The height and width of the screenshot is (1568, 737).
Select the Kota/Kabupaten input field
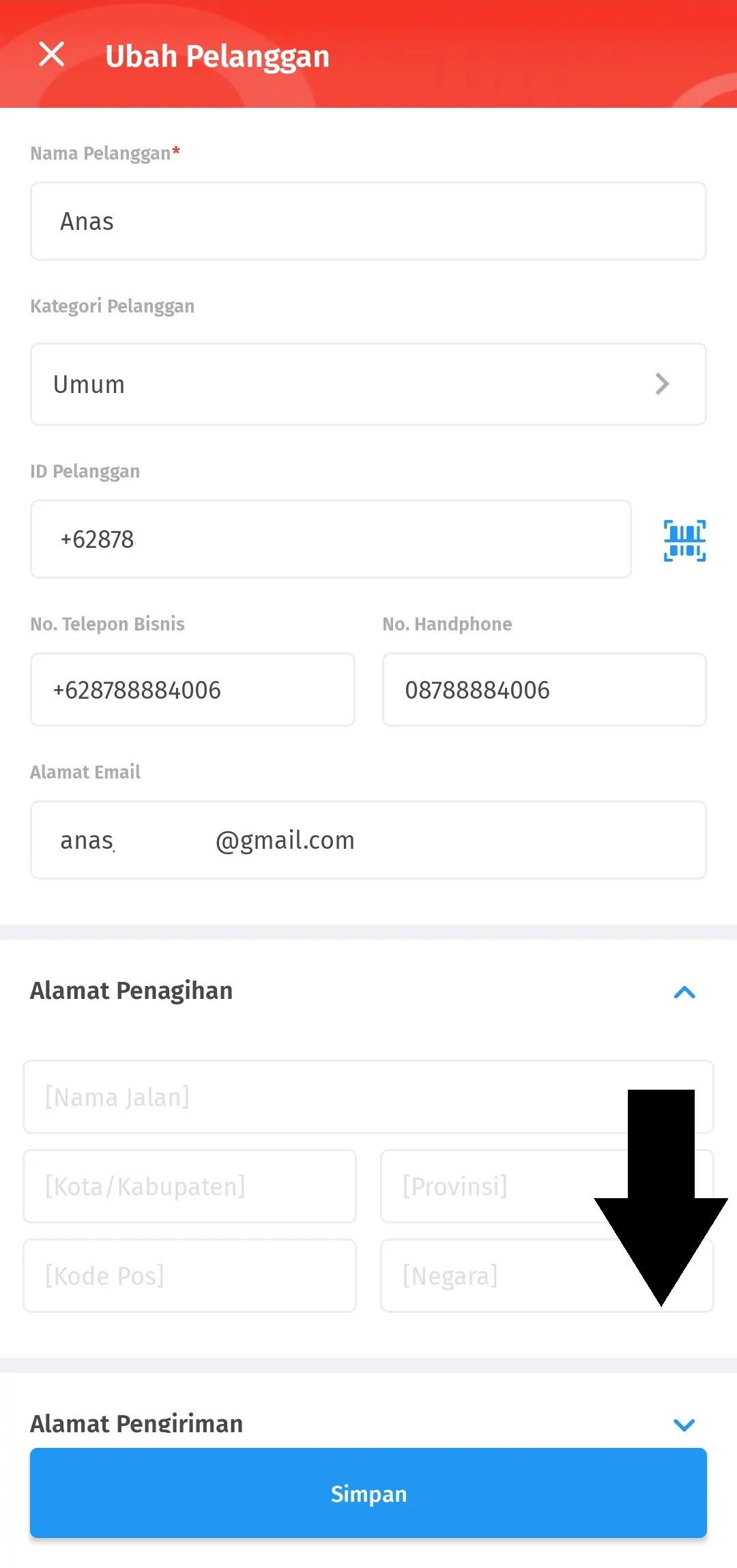pyautogui.click(x=190, y=1186)
